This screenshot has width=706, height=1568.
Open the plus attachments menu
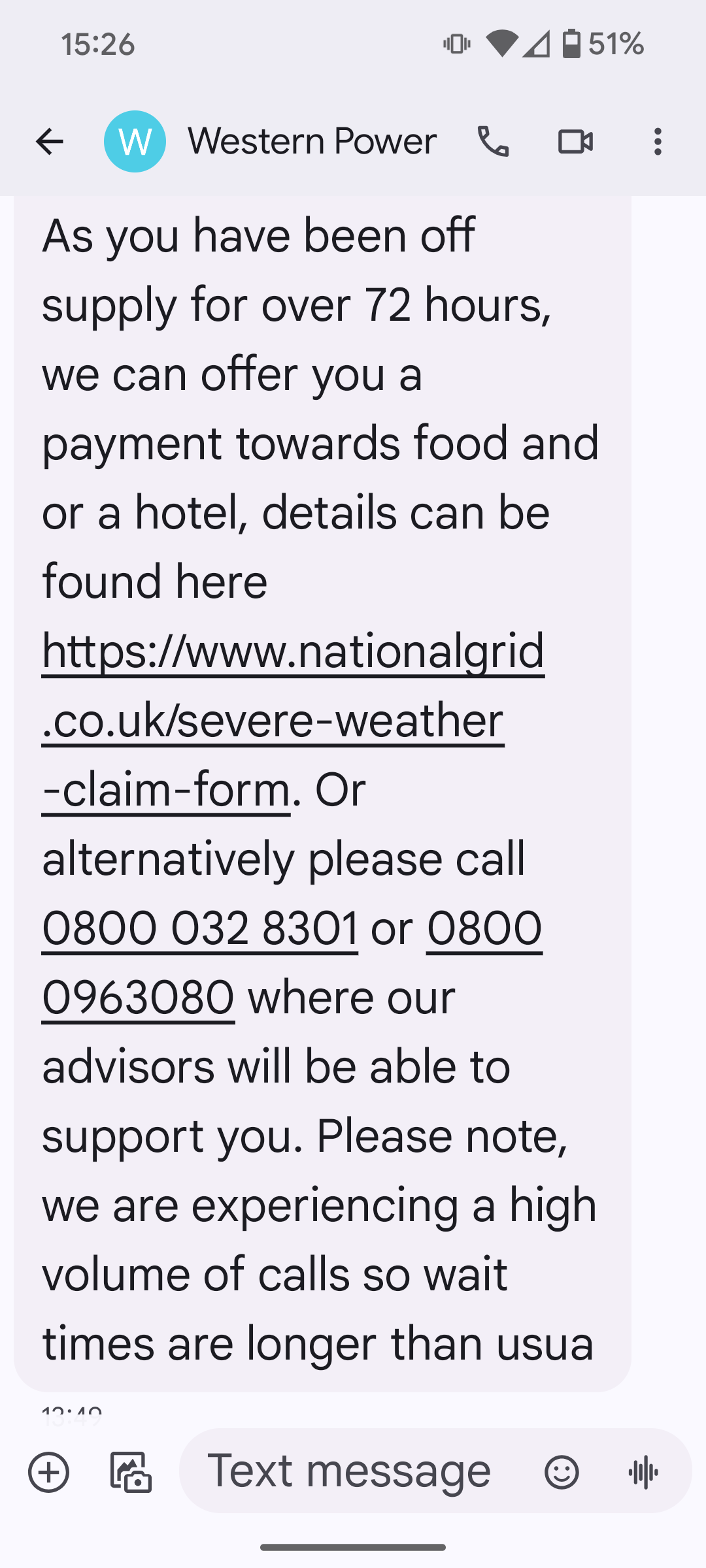point(48,1473)
